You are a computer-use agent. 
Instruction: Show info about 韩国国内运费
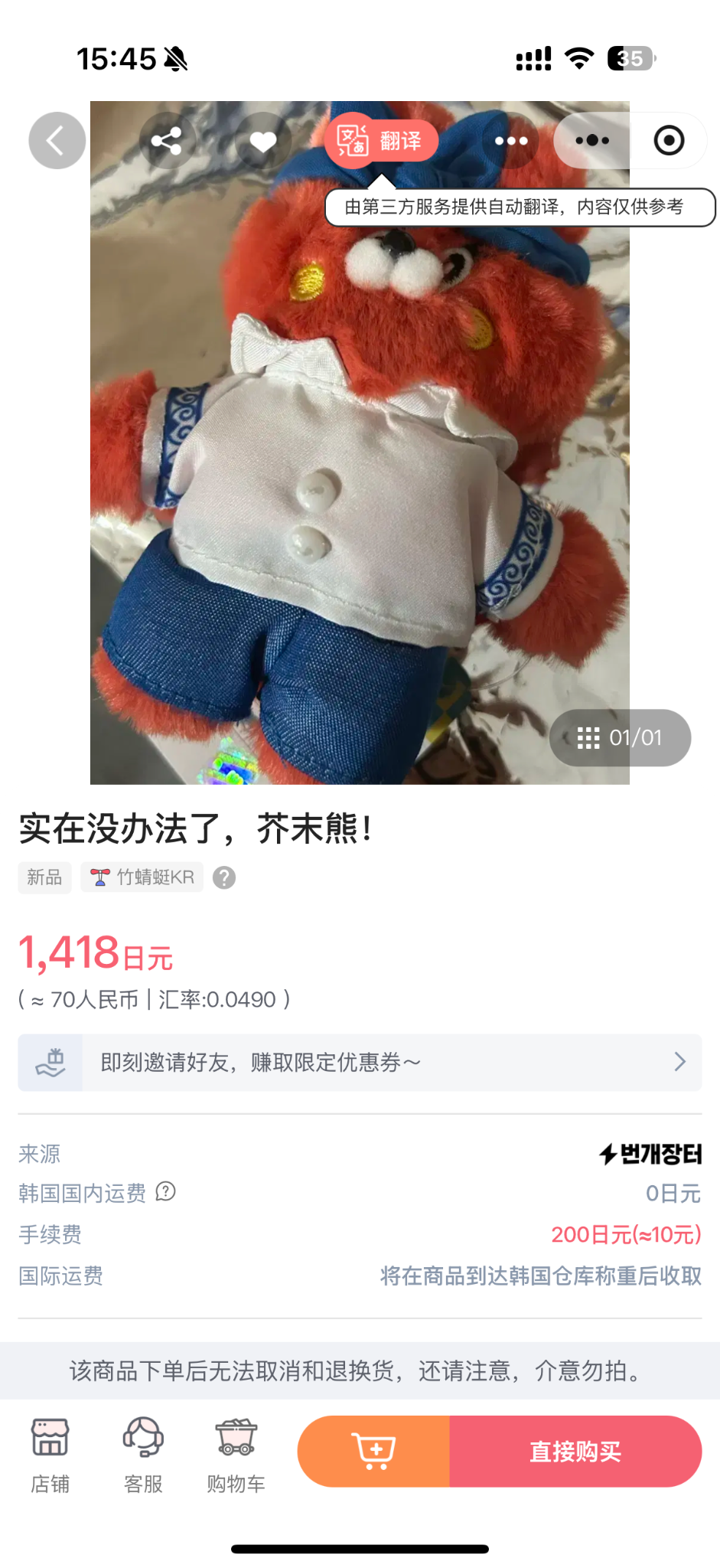(166, 1192)
